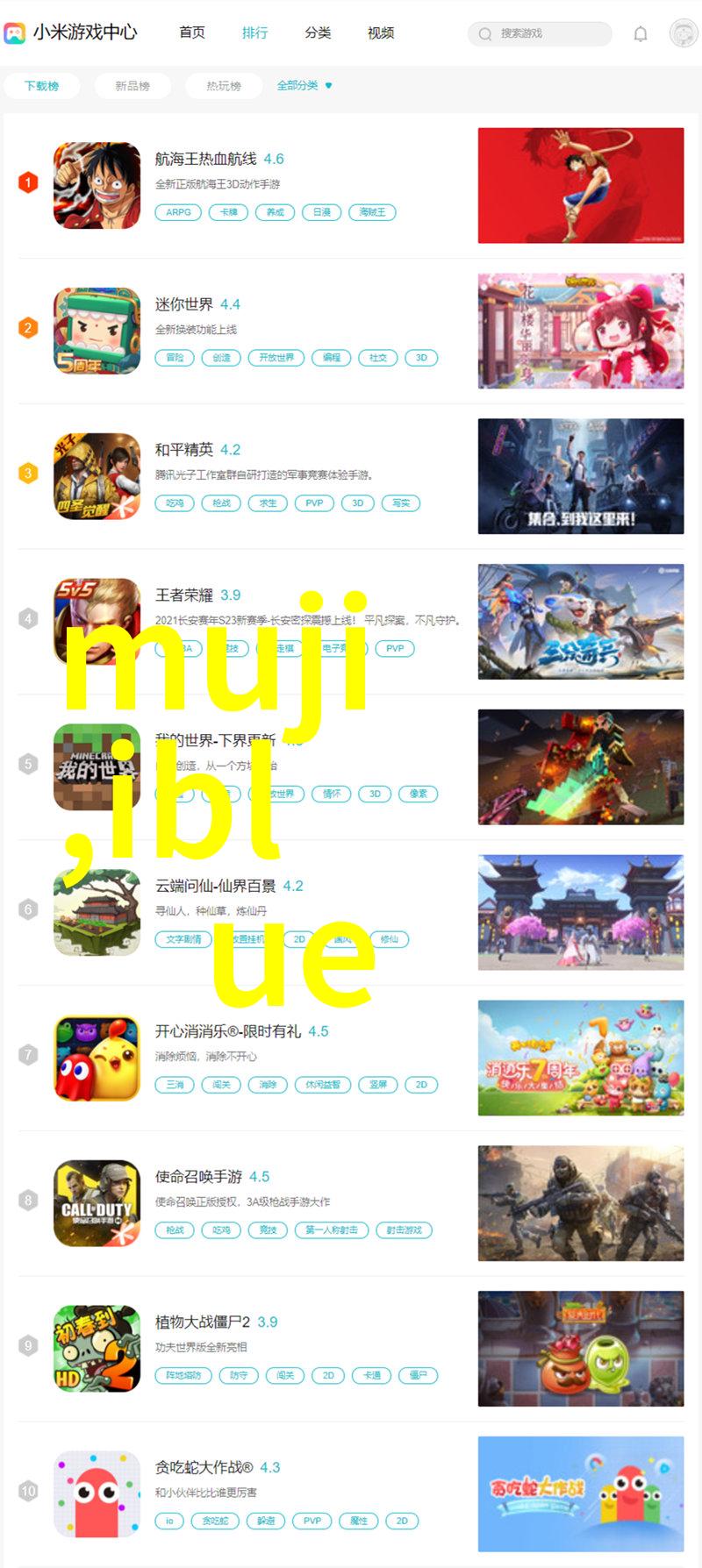Select the 下载榜 ranking chip
Screen dimensions: 702x1568
(41, 86)
